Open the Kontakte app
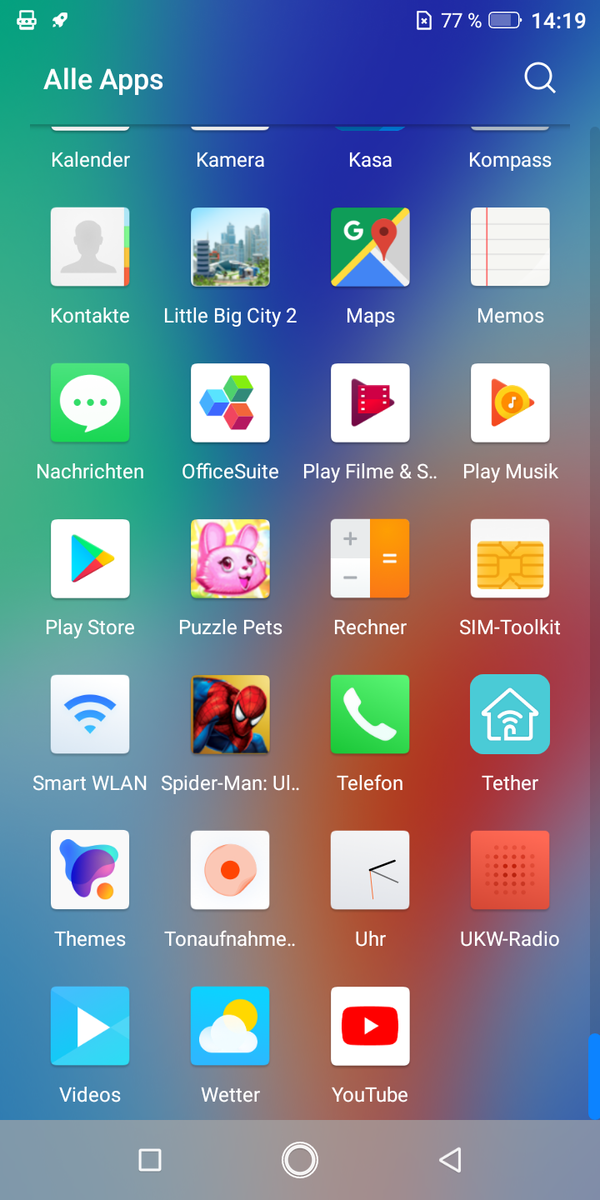 click(x=90, y=247)
